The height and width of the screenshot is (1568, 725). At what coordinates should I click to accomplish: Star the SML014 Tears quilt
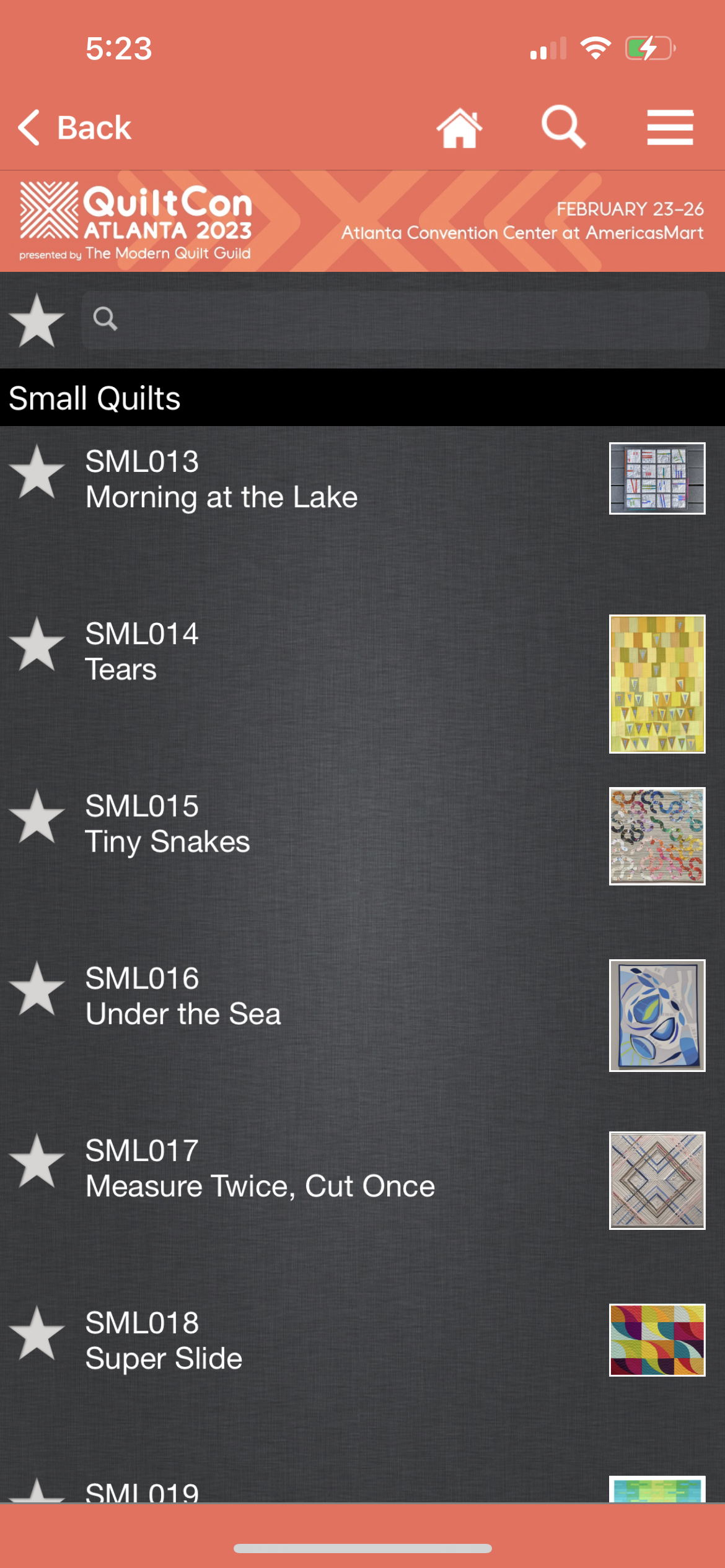[37, 645]
